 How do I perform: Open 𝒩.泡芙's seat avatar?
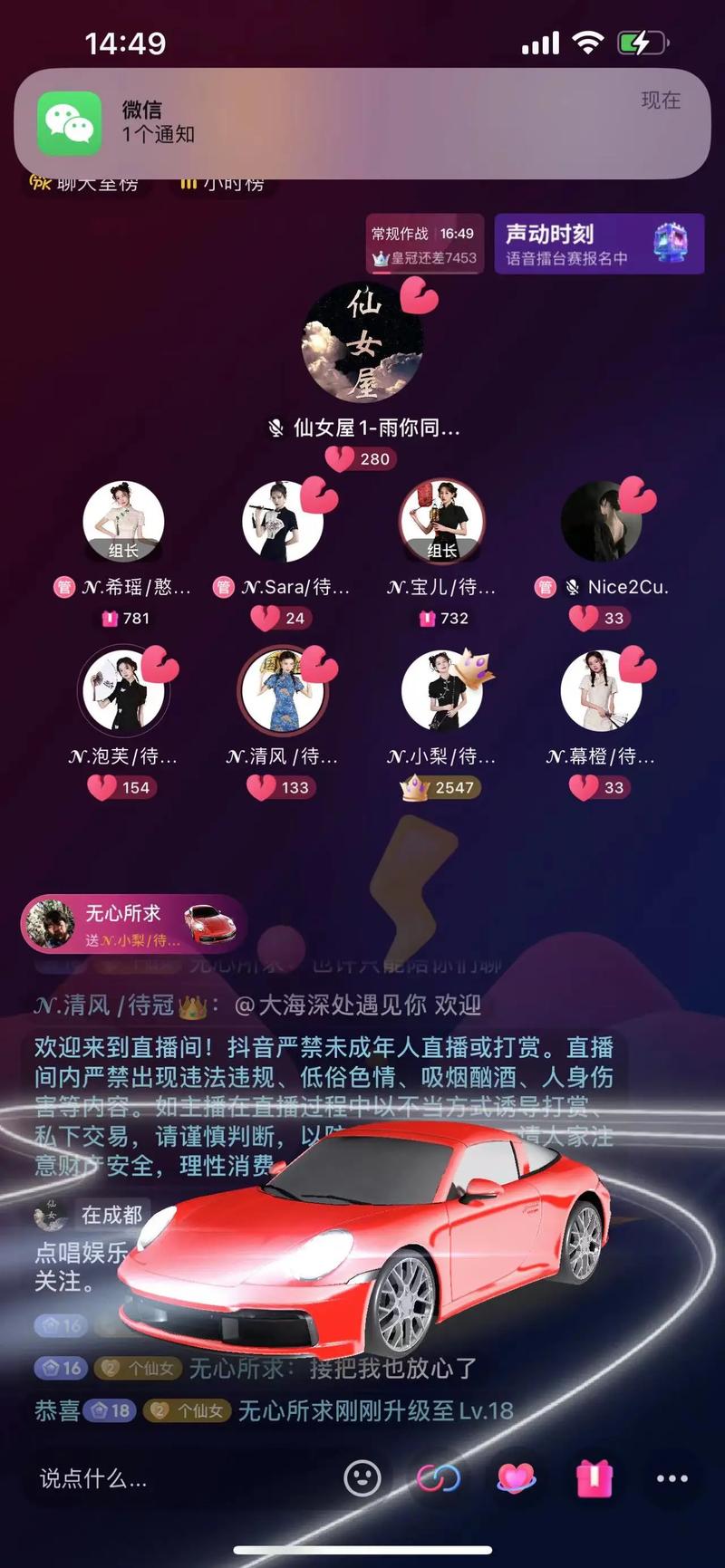point(123,690)
